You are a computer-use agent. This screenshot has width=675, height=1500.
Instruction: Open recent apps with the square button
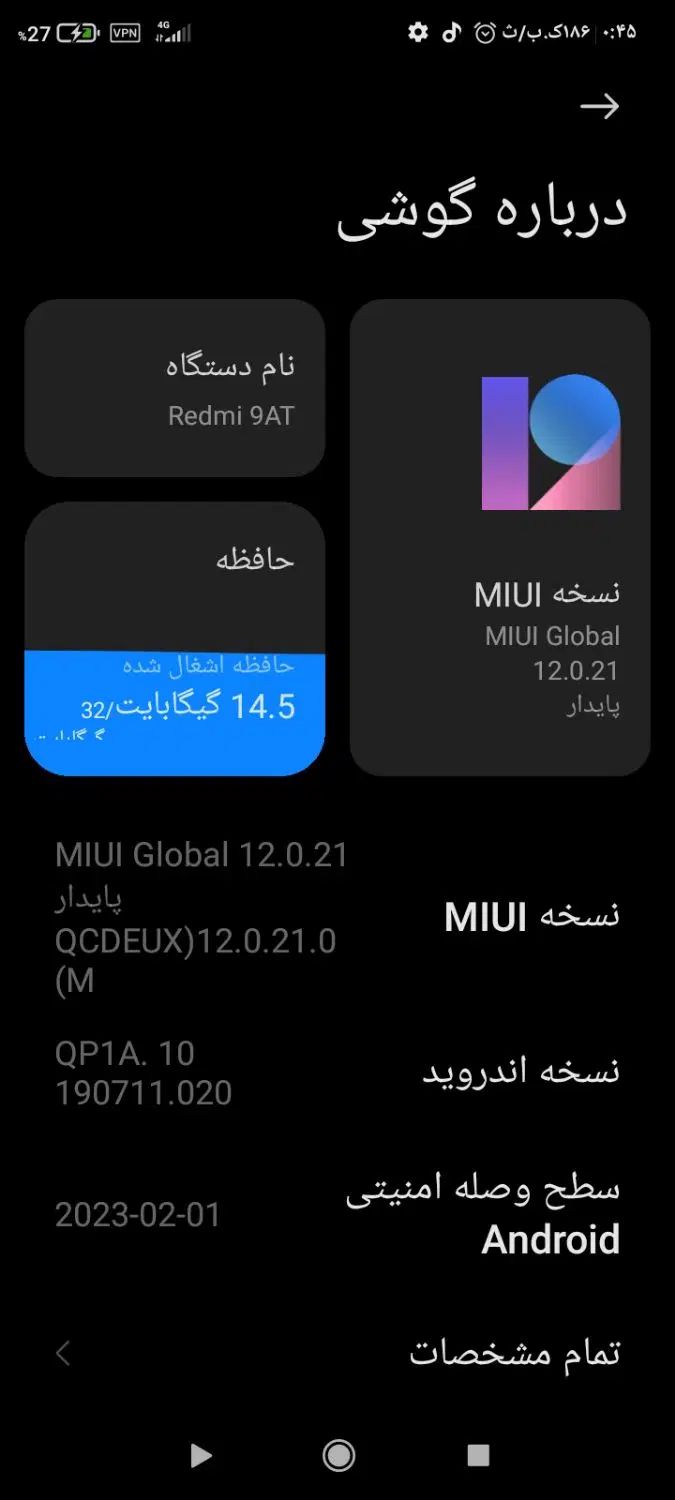(x=478, y=1455)
